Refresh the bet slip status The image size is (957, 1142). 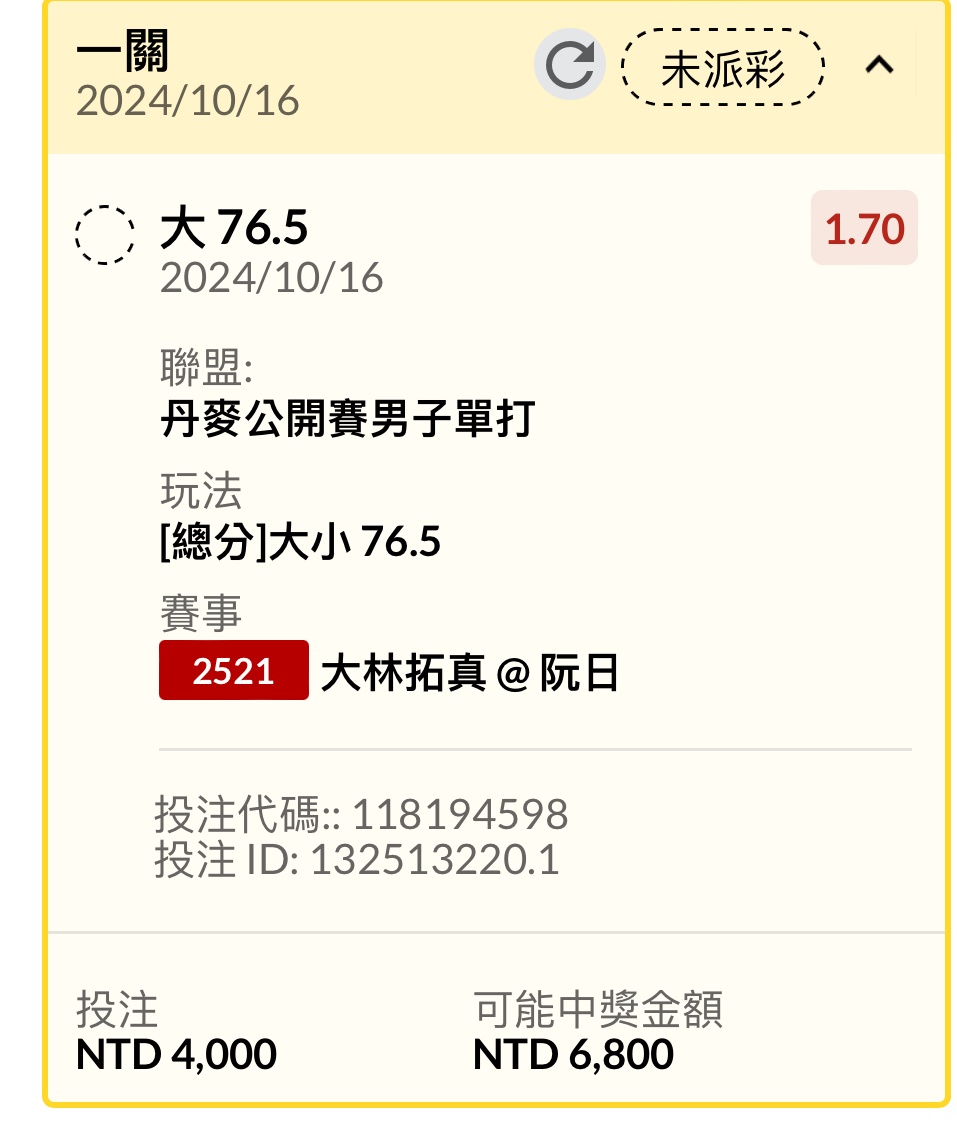coord(569,66)
